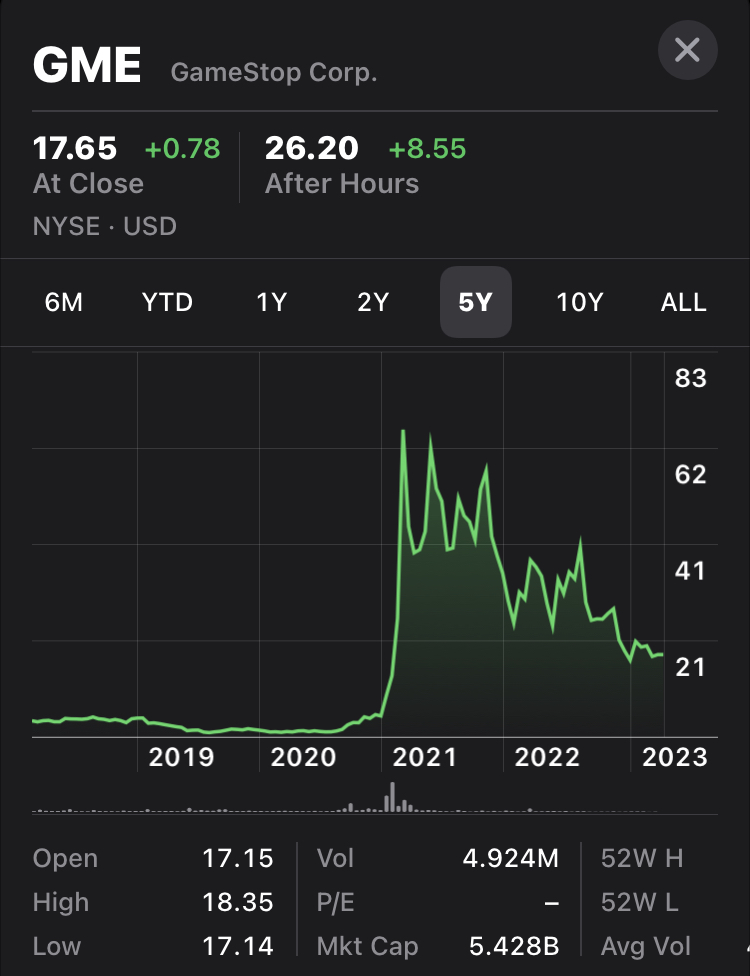Show the 1Y price chart
The height and width of the screenshot is (976, 750).
pos(271,302)
